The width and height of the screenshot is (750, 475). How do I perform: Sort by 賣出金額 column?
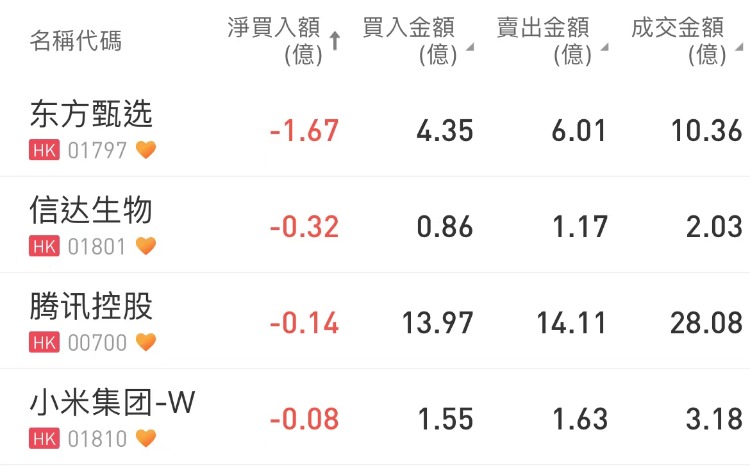click(x=550, y=40)
